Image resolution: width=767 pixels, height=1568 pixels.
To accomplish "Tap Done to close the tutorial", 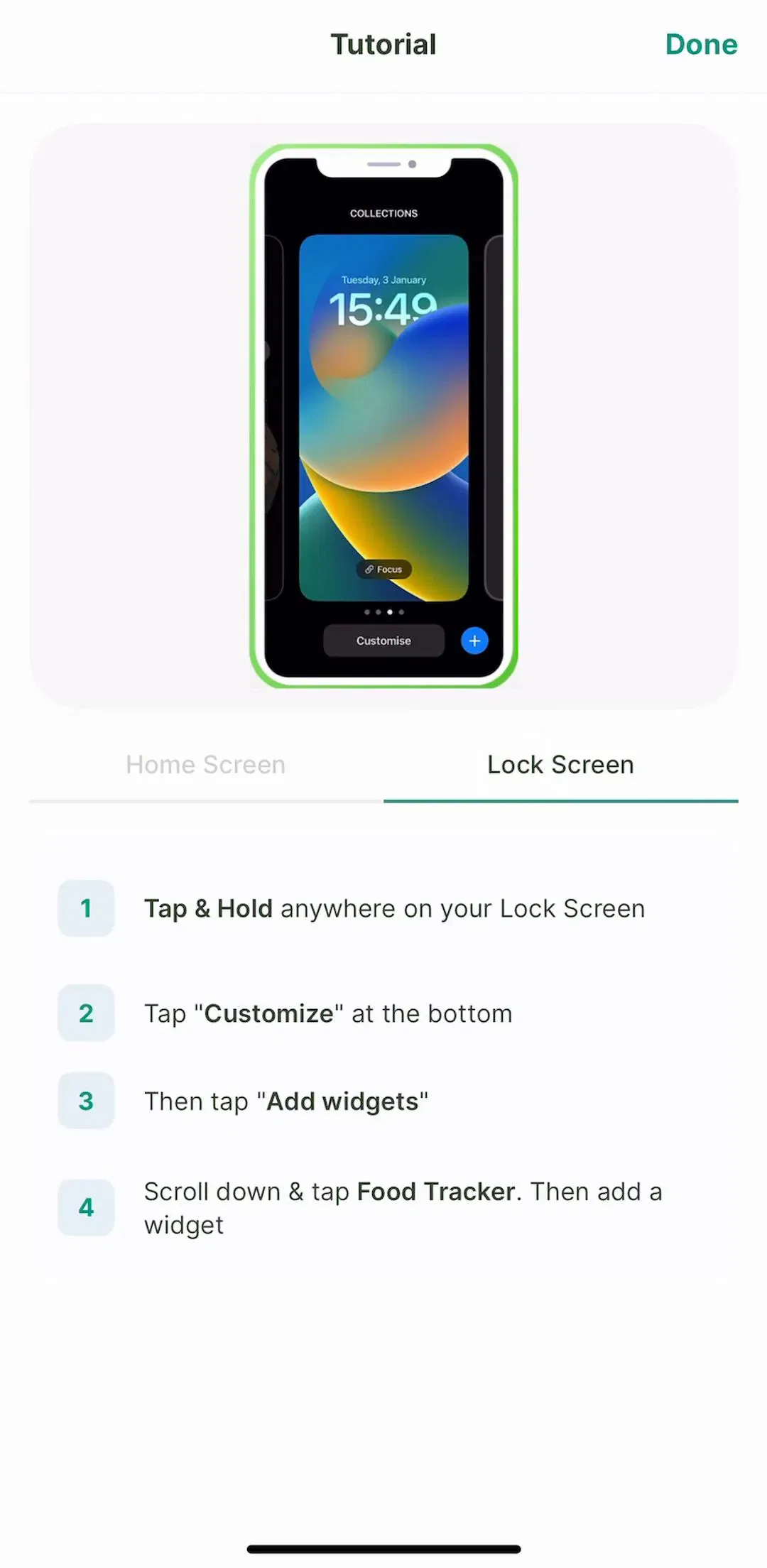I will click(x=701, y=44).
